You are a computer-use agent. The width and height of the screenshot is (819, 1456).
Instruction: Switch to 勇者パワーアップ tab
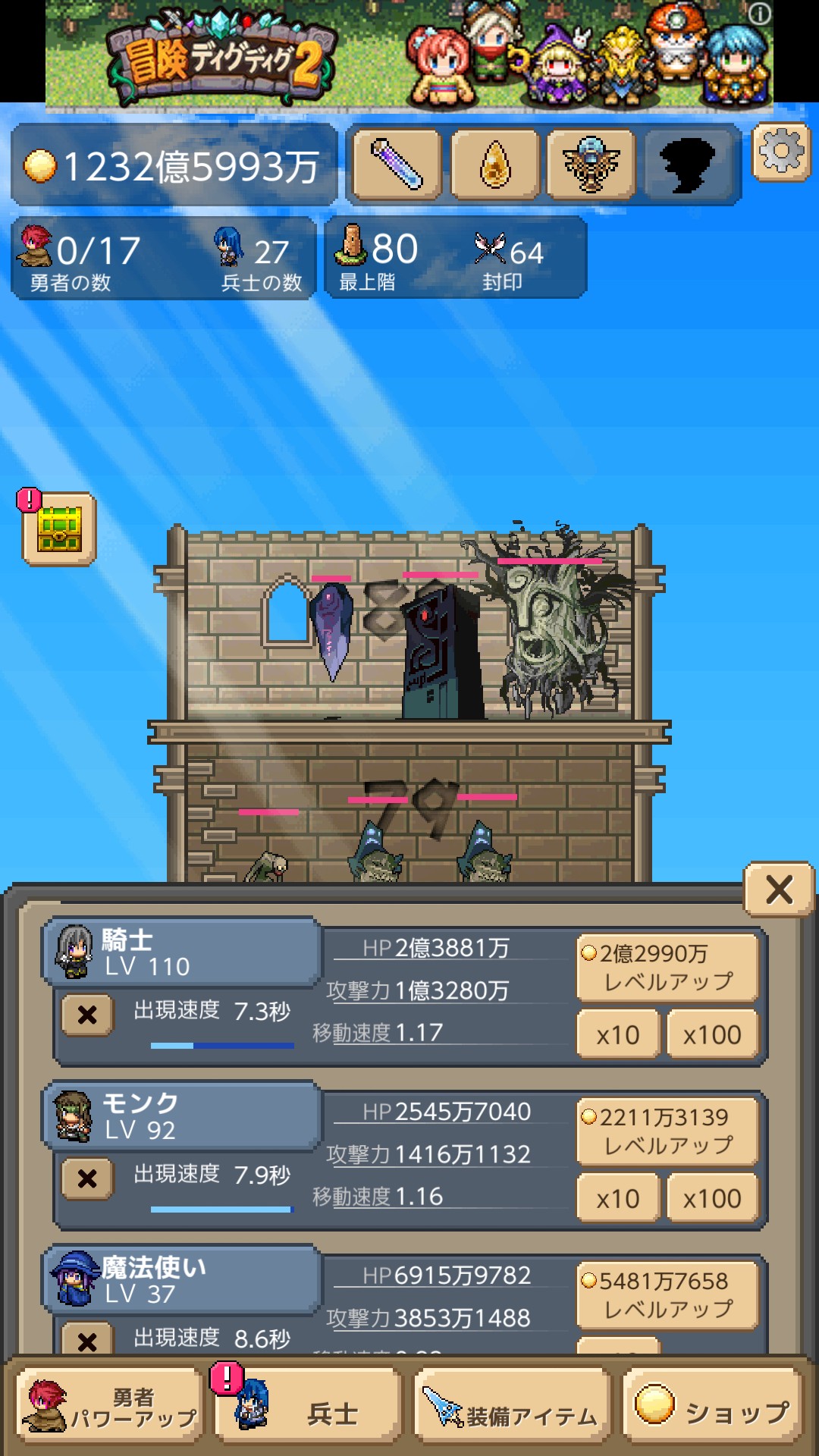110,1406
